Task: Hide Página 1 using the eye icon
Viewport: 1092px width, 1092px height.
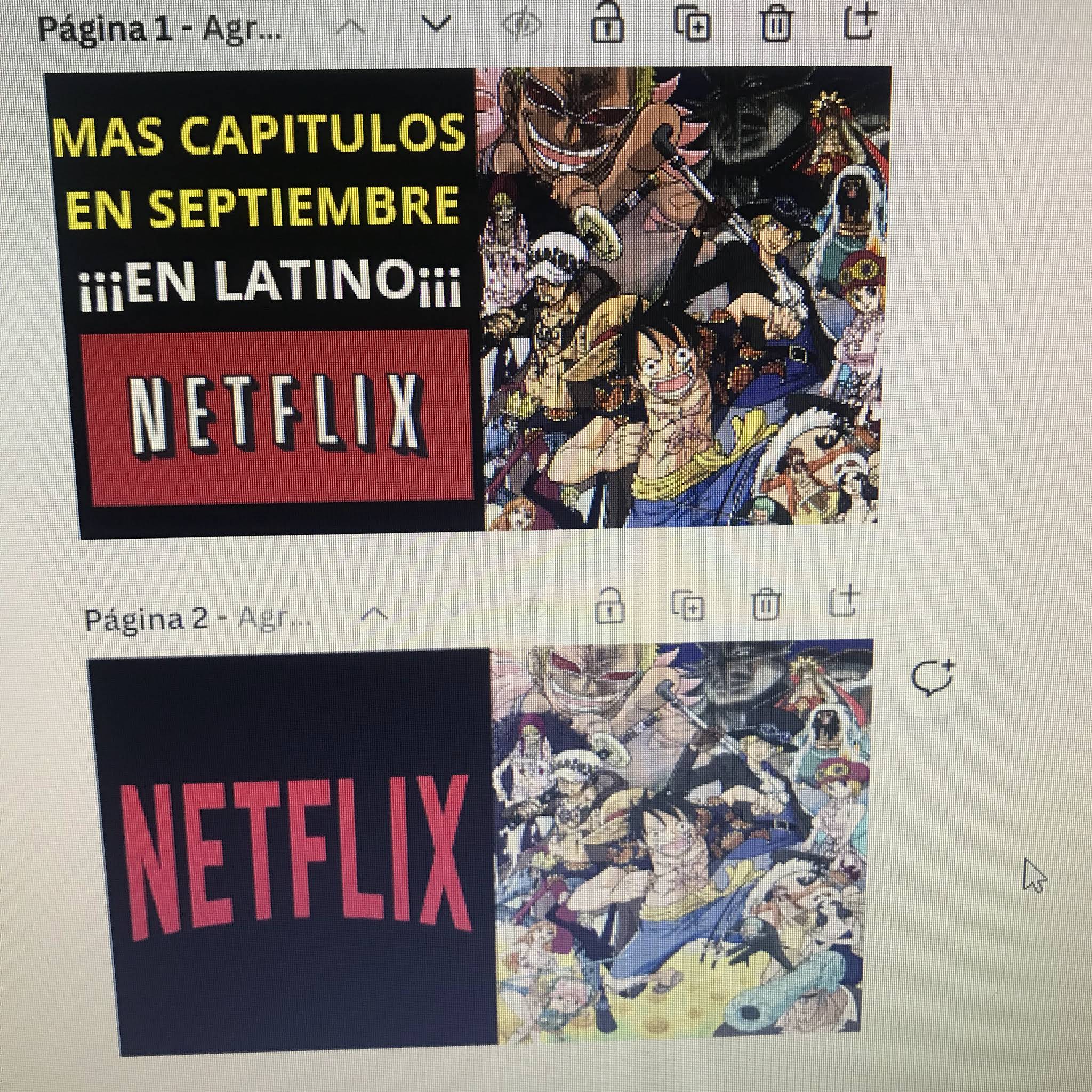Action: (x=521, y=25)
